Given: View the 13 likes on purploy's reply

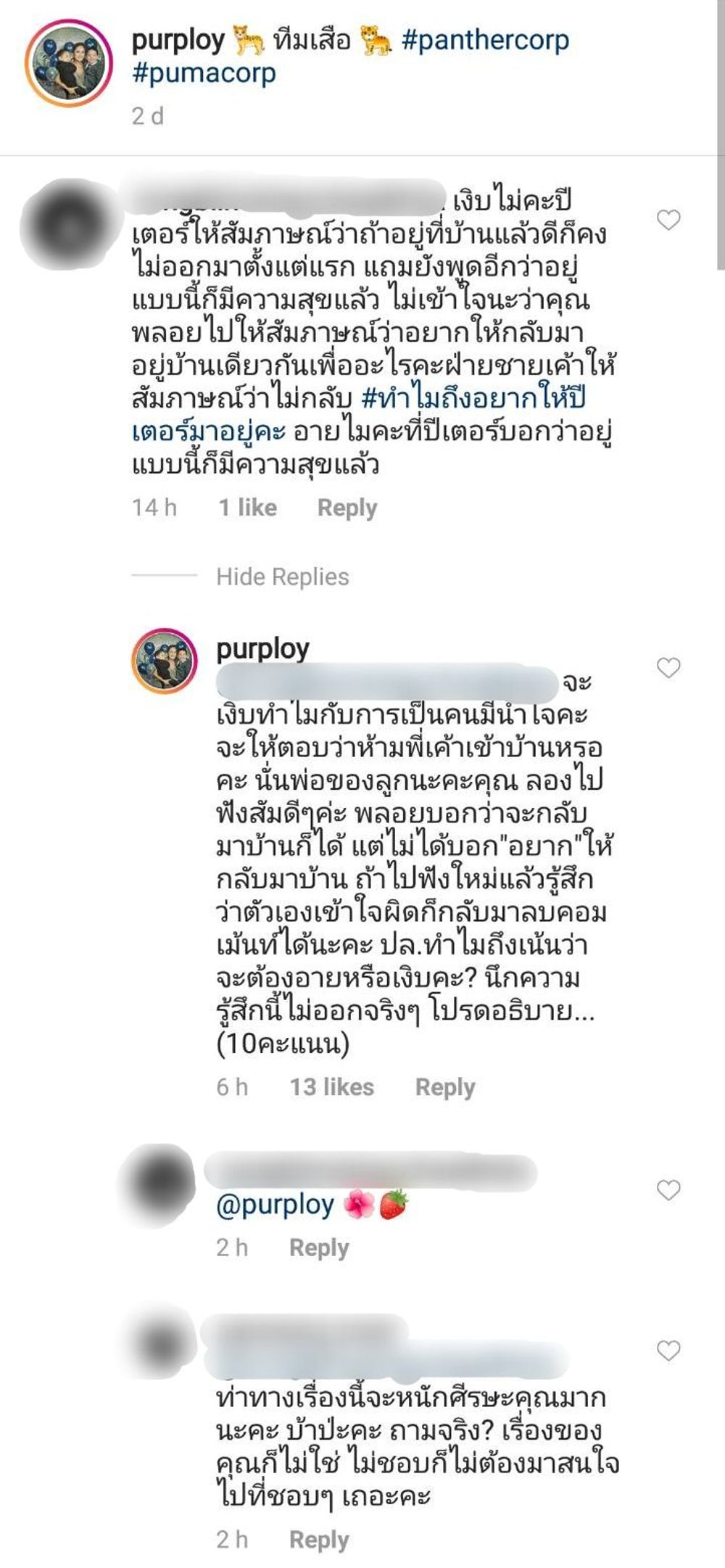Looking at the screenshot, I should 332,1086.
